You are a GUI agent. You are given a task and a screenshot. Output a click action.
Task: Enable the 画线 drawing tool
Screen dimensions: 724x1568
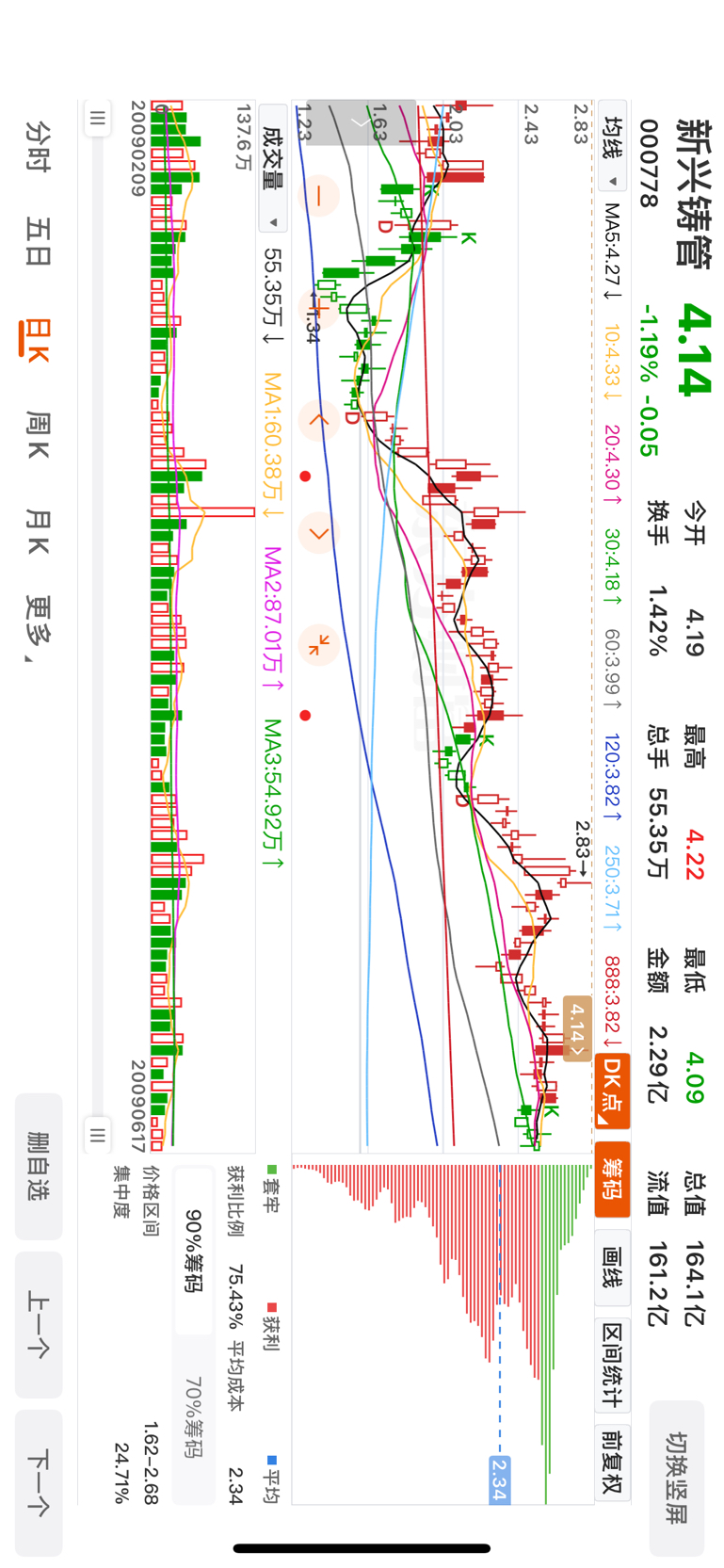click(x=612, y=1268)
